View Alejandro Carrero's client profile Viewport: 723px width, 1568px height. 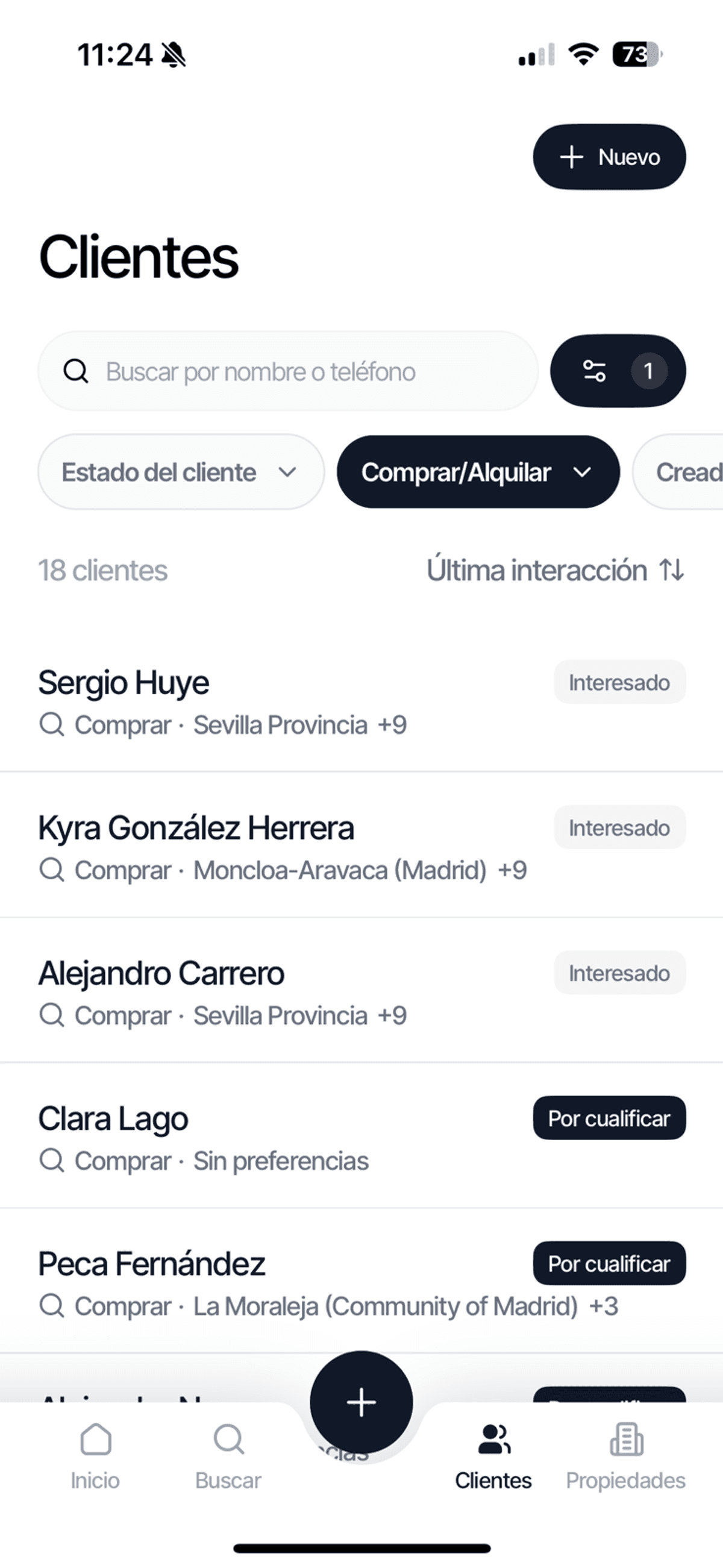click(x=243, y=993)
